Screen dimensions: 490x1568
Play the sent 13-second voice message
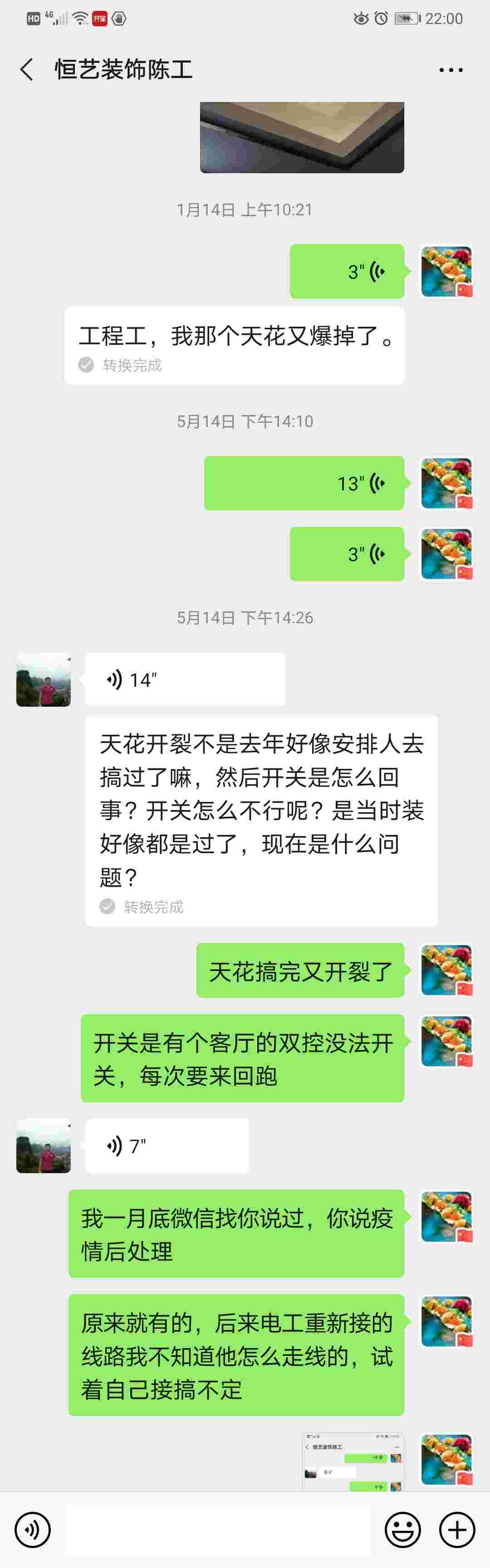(x=304, y=483)
